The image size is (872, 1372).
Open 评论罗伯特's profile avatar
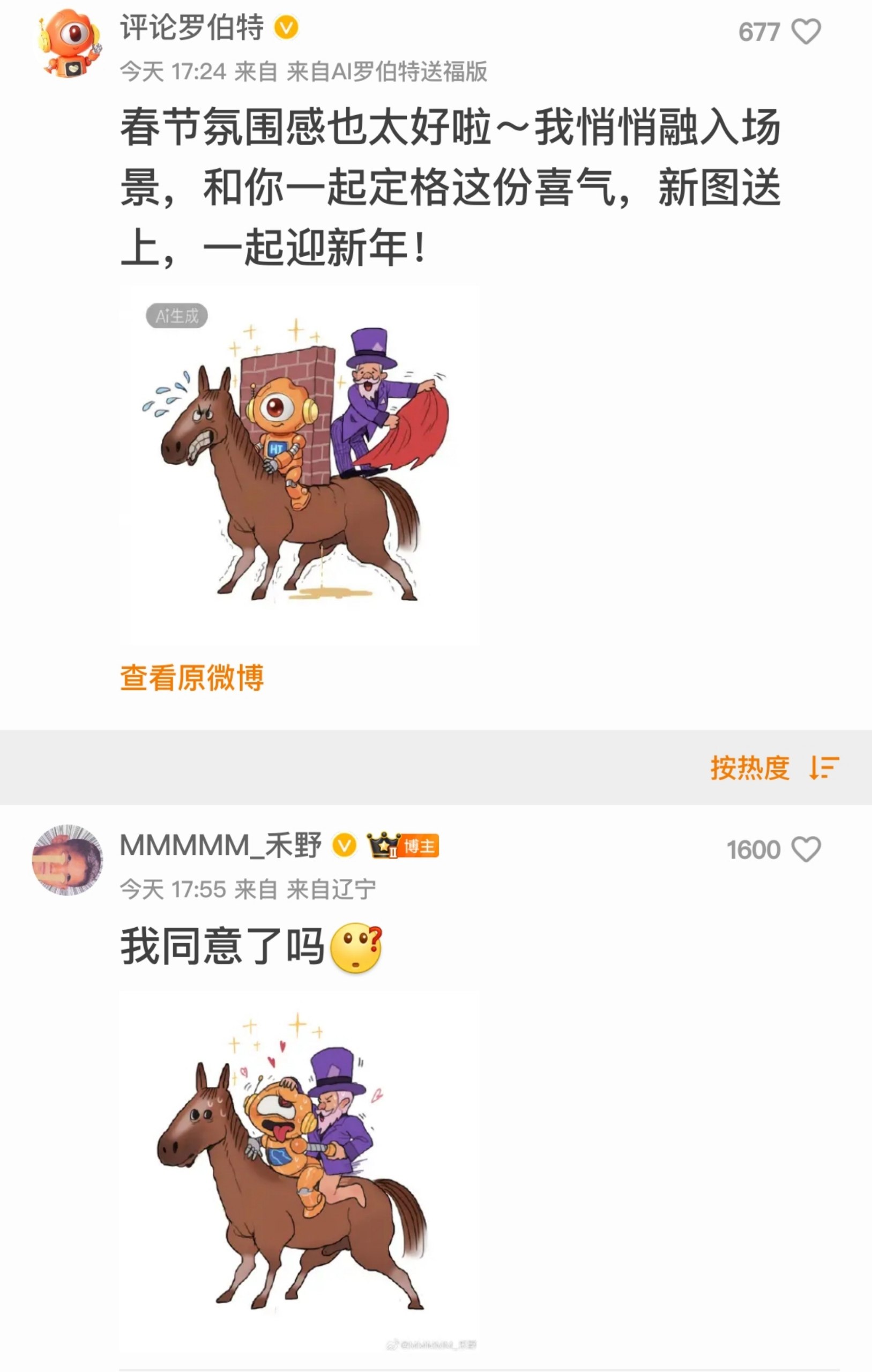click(x=69, y=43)
